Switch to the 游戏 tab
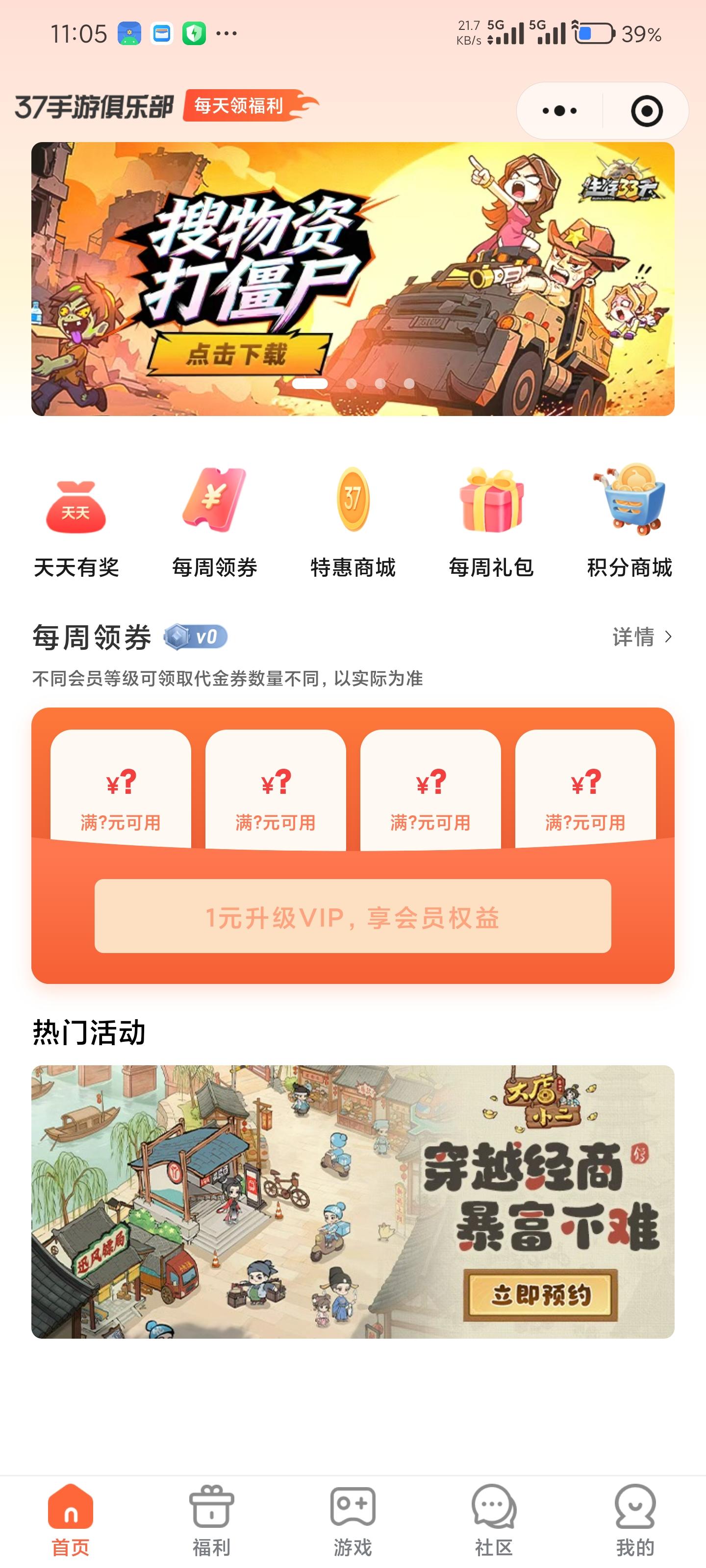 click(x=353, y=1519)
